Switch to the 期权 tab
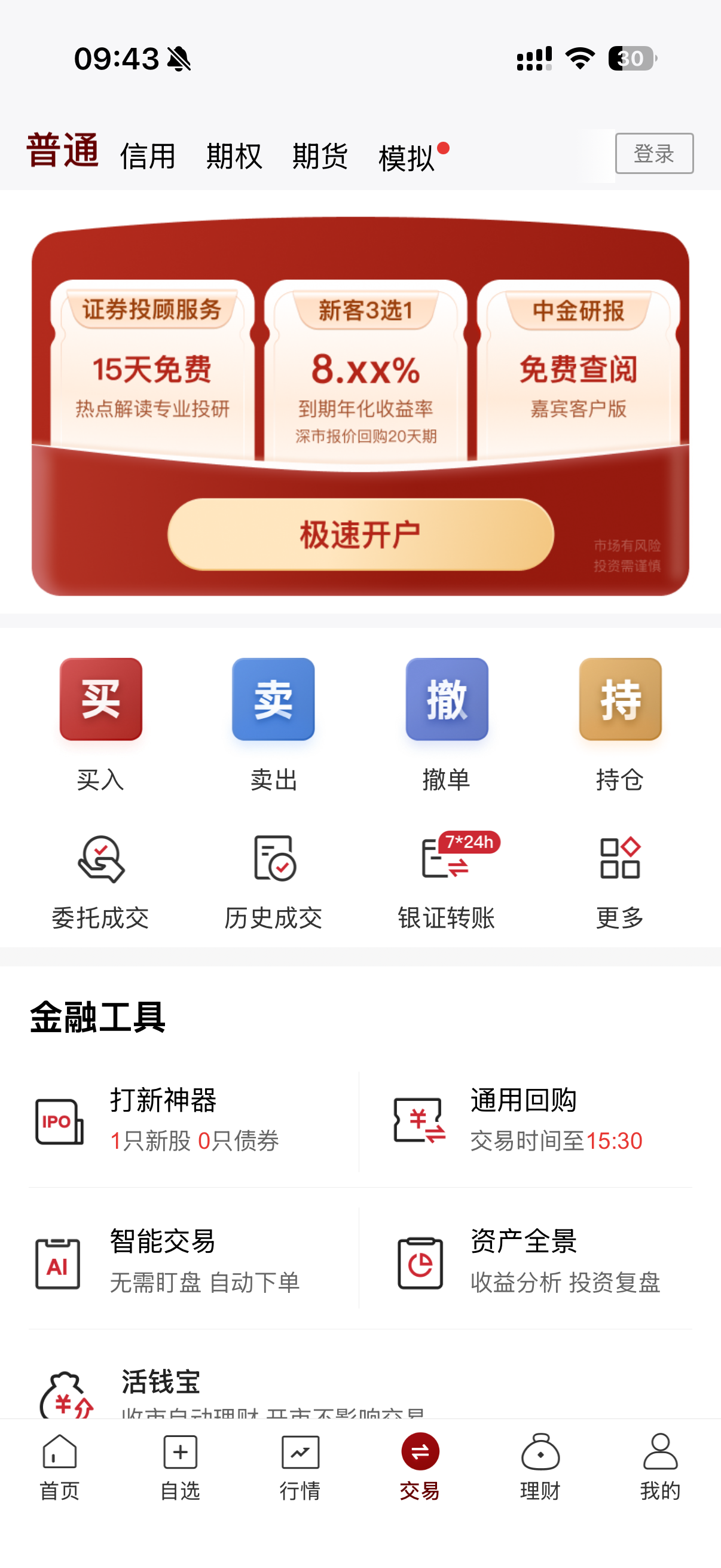The height and width of the screenshot is (1568, 721). pyautogui.click(x=234, y=157)
